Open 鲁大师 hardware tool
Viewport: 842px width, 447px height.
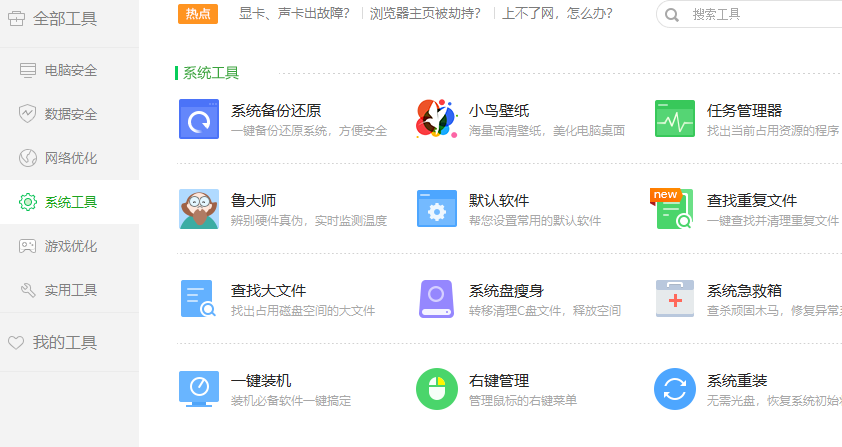[x=254, y=201]
